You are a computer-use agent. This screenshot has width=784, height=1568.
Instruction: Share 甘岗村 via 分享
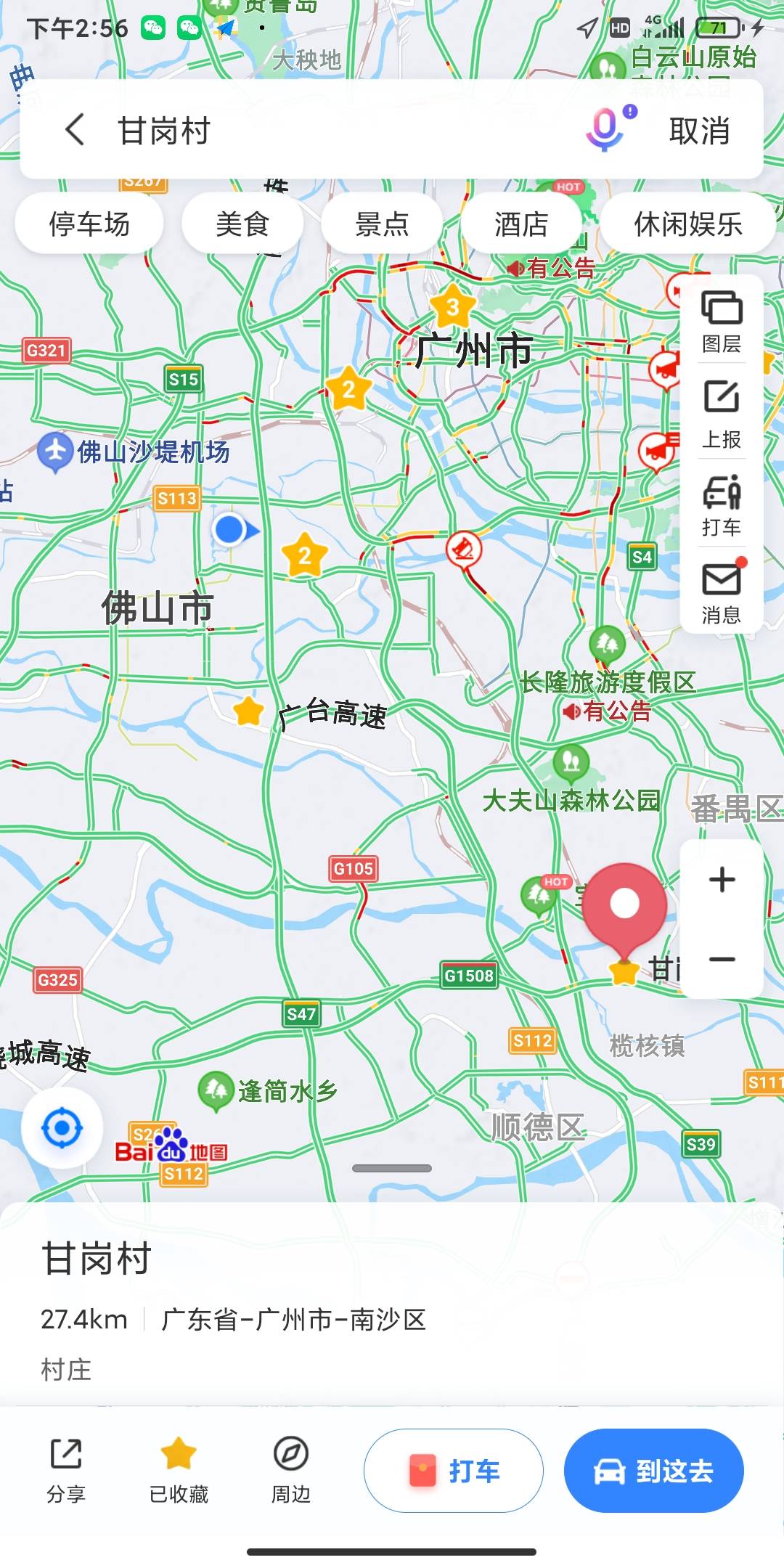(66, 1471)
